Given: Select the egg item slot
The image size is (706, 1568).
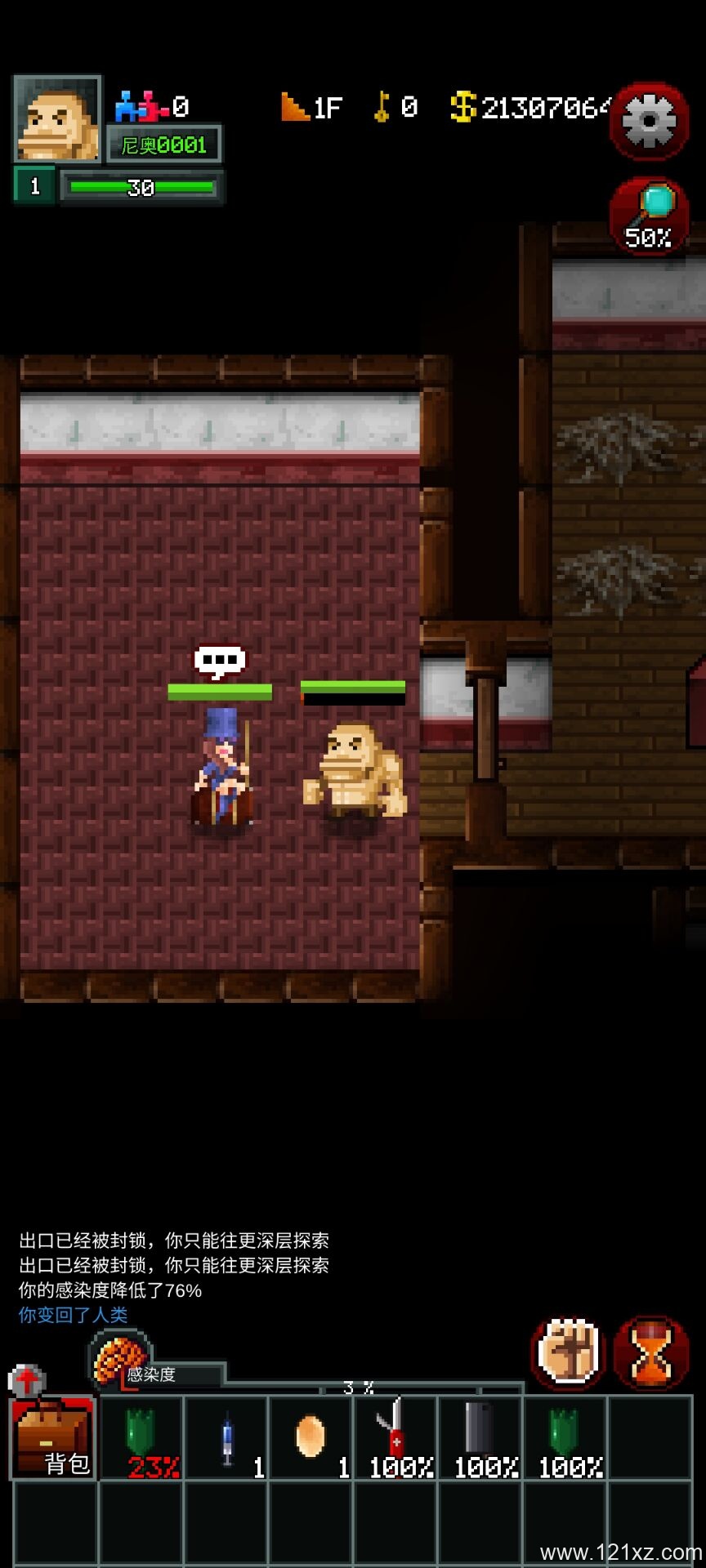Looking at the screenshot, I should pyautogui.click(x=311, y=1438).
